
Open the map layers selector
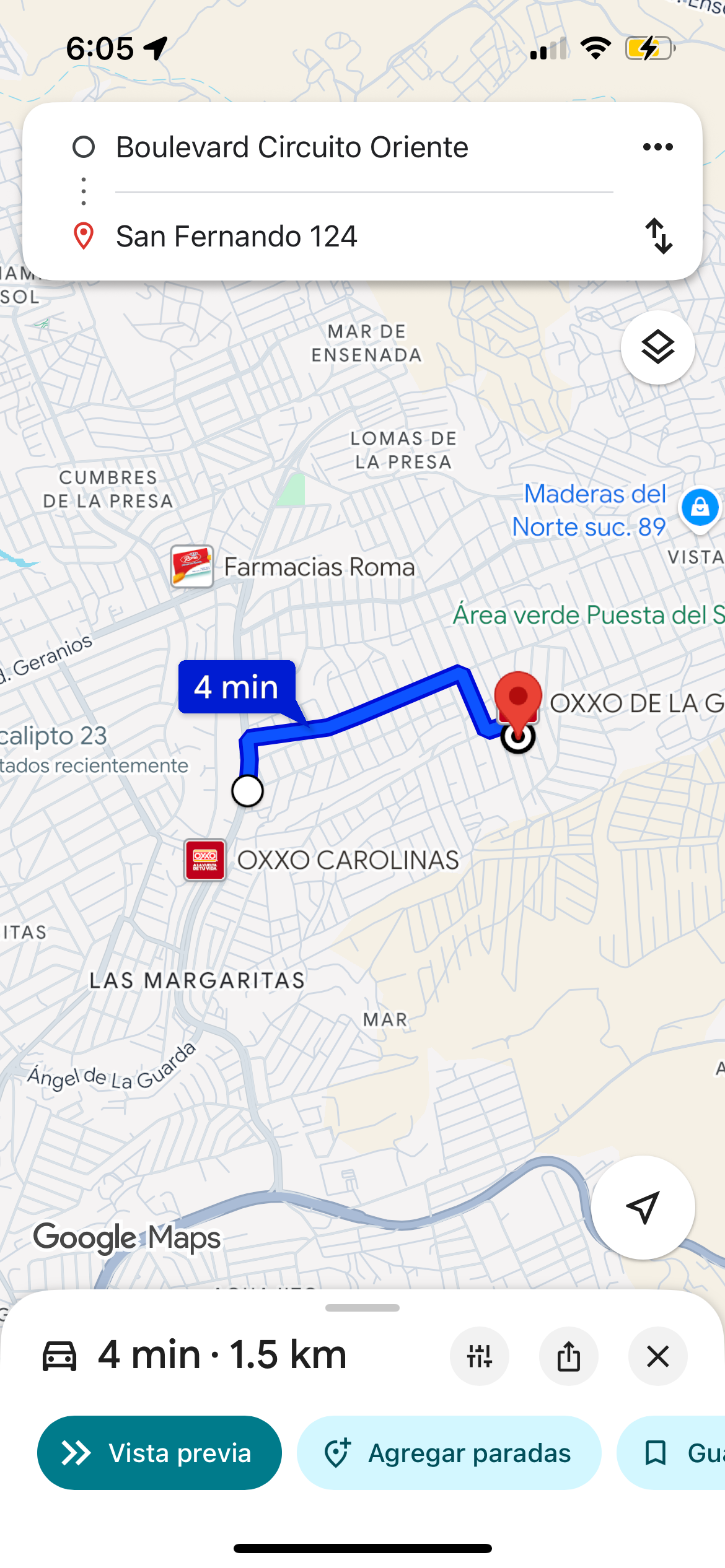[657, 347]
